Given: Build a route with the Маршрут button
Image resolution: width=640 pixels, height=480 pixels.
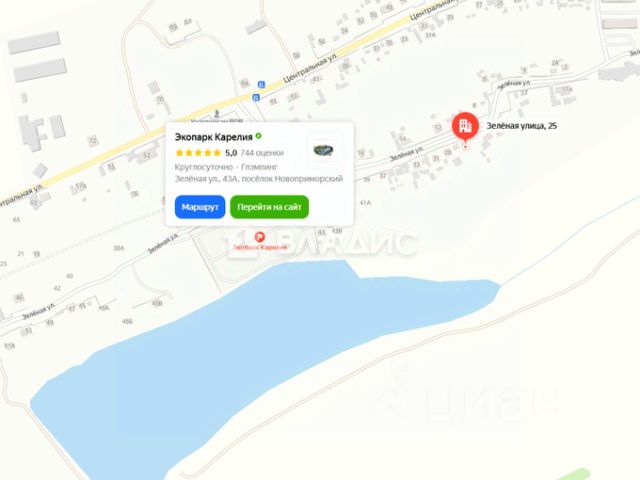Looking at the screenshot, I should 200,207.
